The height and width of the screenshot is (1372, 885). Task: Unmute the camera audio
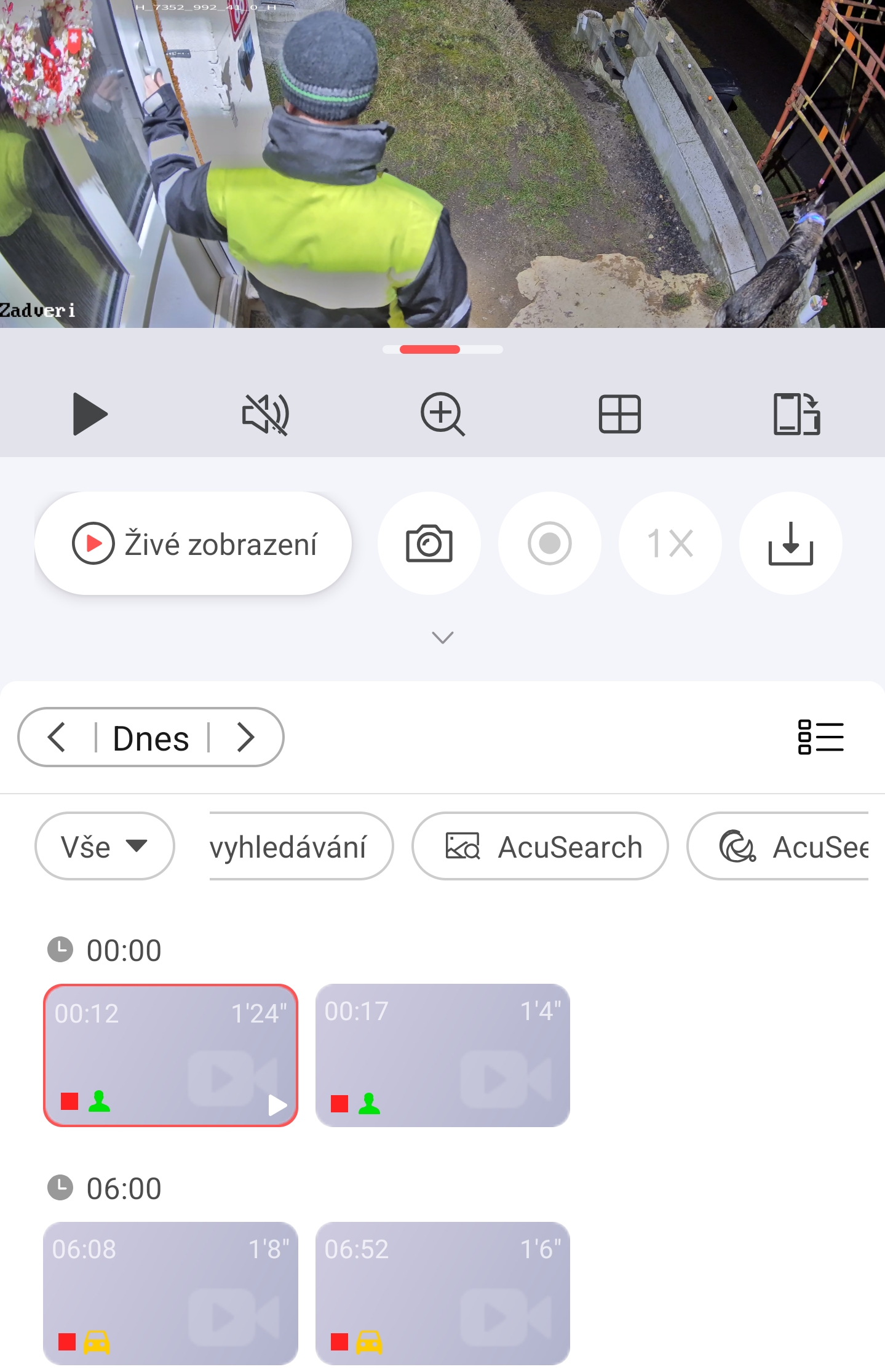pyautogui.click(x=265, y=414)
